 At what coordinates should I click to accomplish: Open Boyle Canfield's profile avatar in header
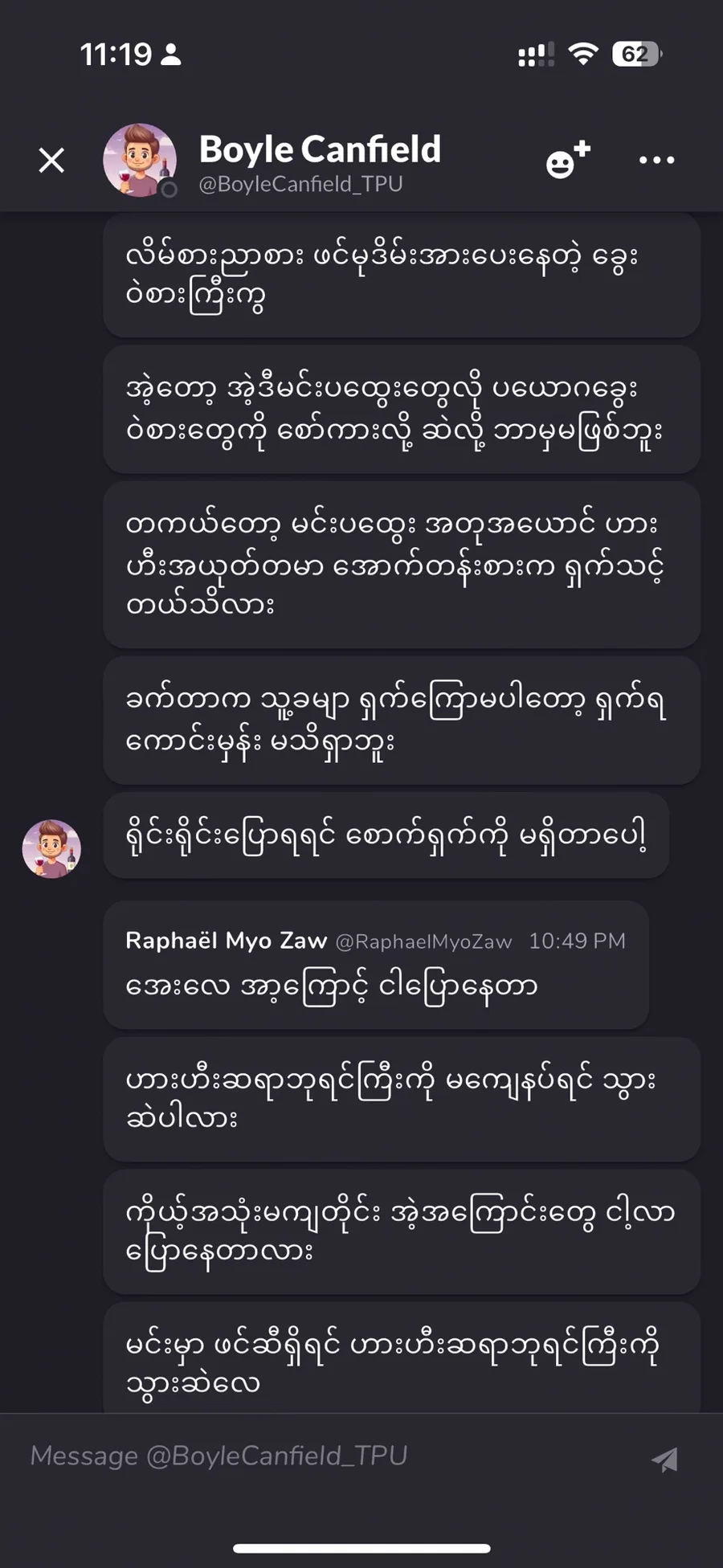click(x=140, y=160)
